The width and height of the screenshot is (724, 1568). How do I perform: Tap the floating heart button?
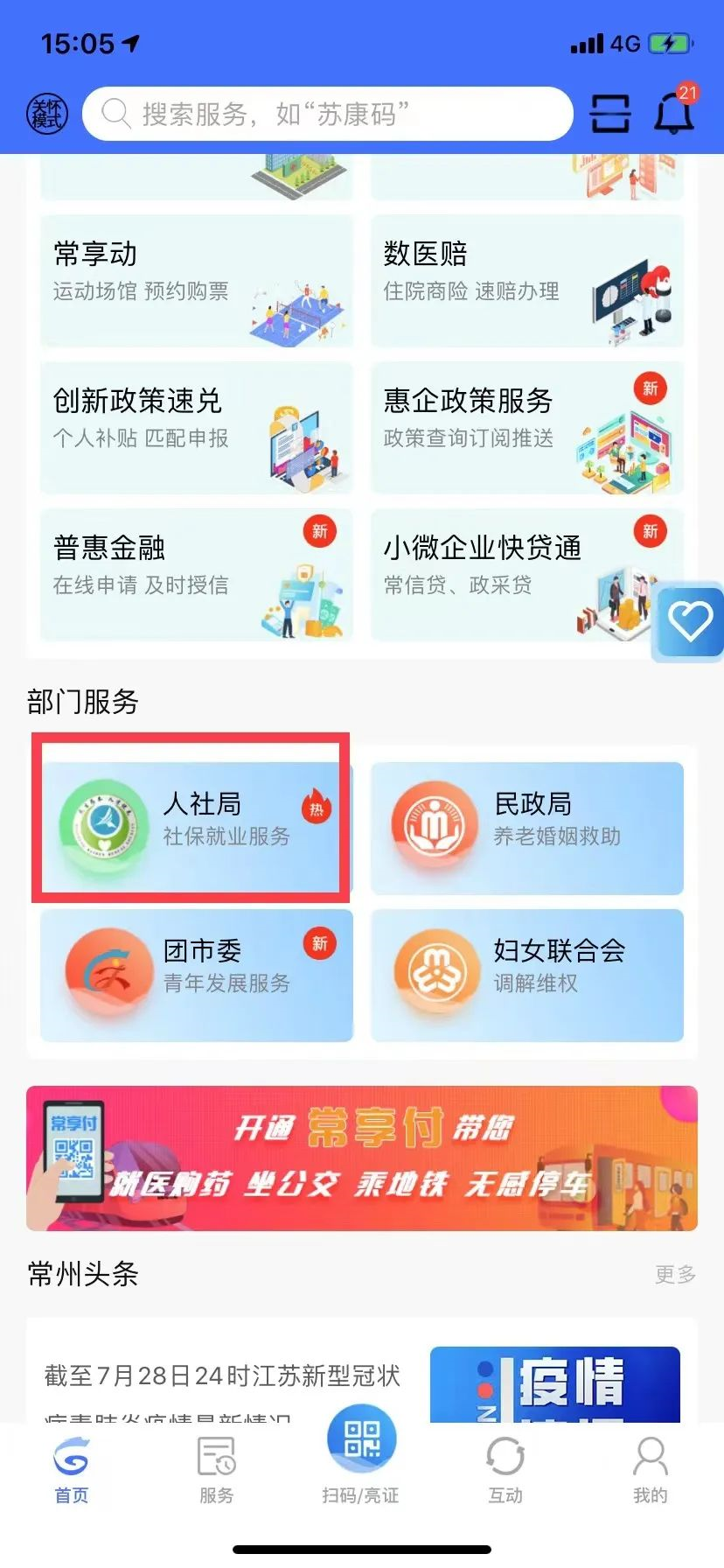690,621
